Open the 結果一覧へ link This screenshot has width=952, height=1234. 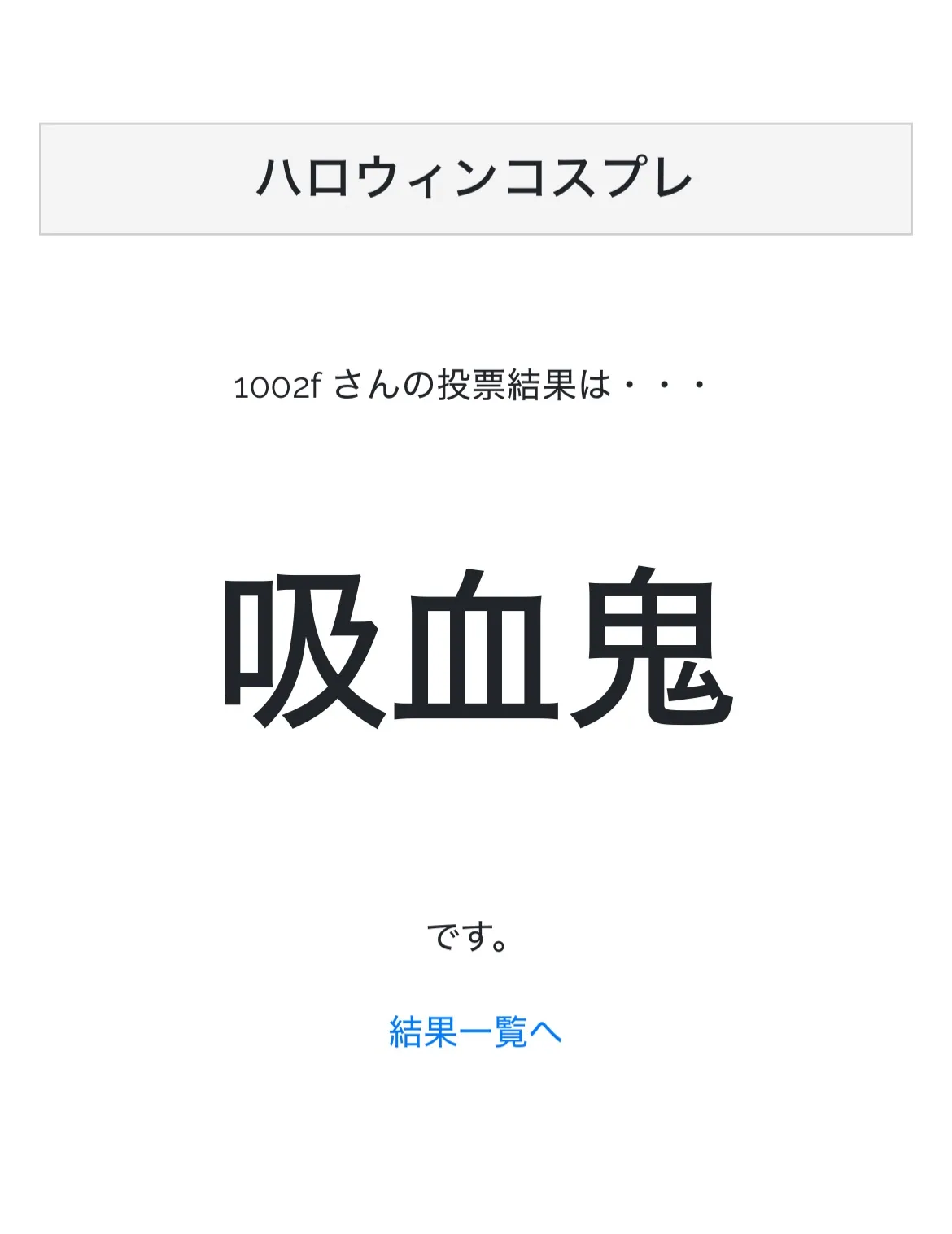tap(475, 1031)
